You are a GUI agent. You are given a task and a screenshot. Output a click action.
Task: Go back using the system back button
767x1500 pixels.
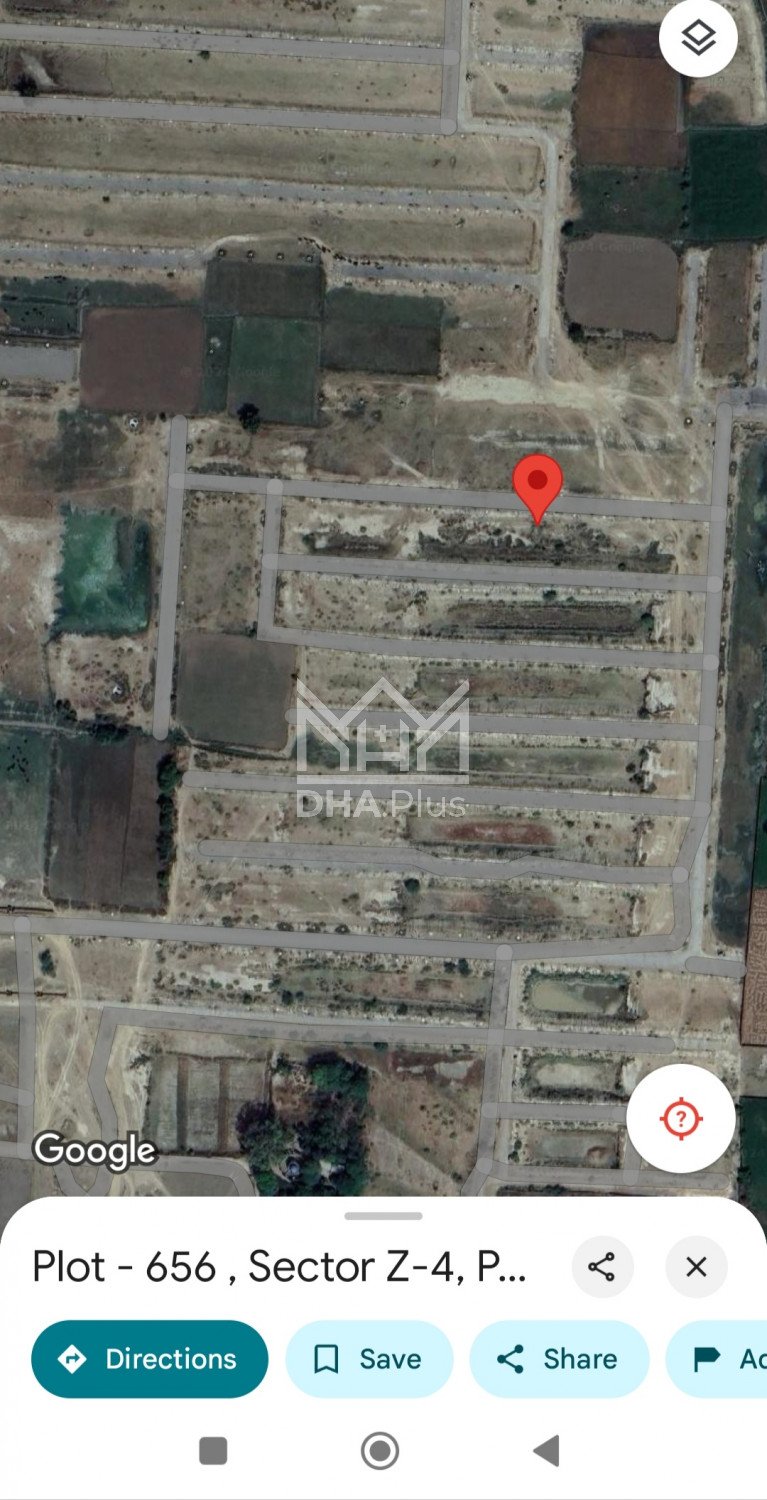pyautogui.click(x=546, y=1450)
